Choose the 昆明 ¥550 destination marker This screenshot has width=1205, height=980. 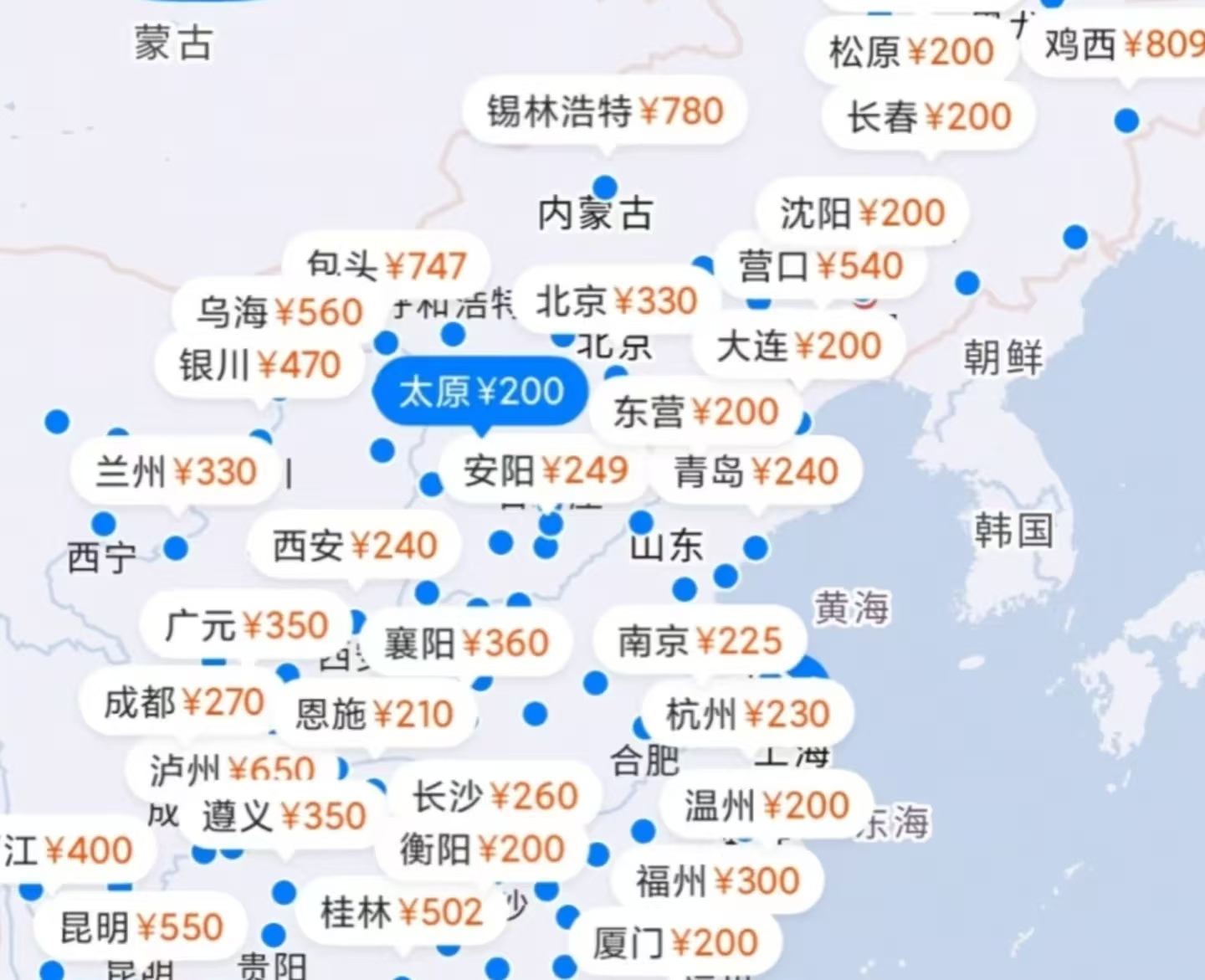141,927
